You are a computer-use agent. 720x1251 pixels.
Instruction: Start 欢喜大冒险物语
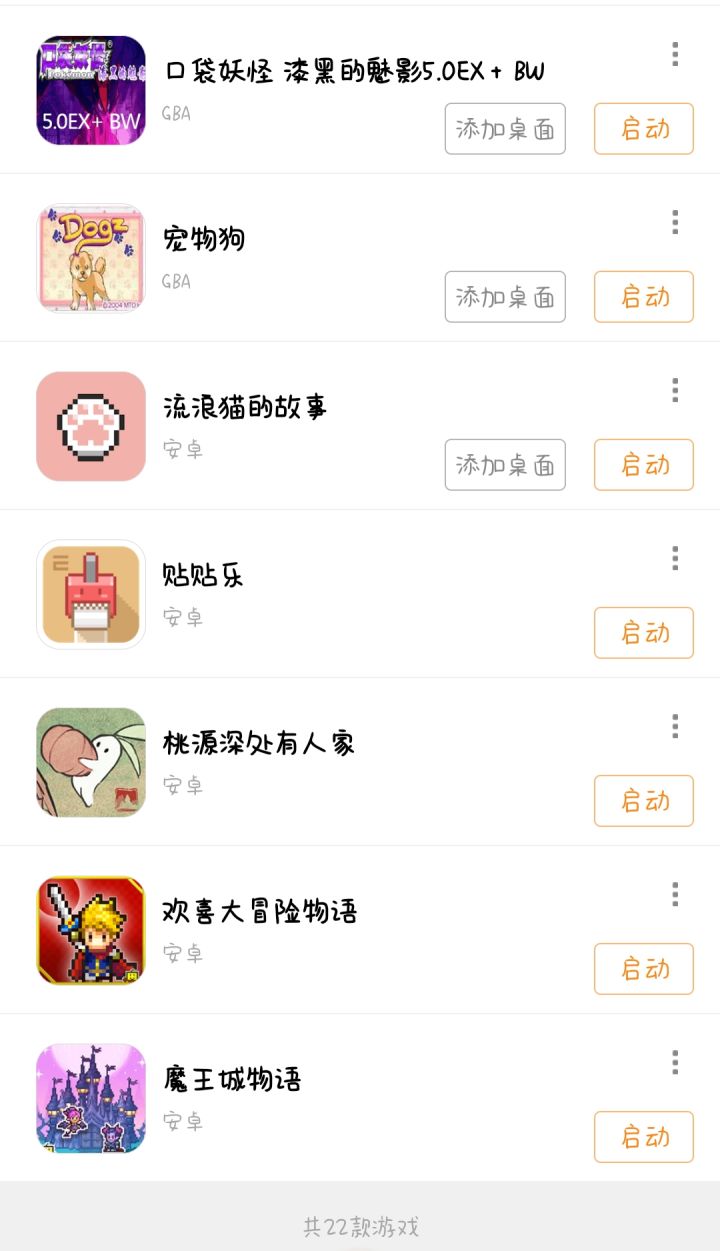[643, 969]
